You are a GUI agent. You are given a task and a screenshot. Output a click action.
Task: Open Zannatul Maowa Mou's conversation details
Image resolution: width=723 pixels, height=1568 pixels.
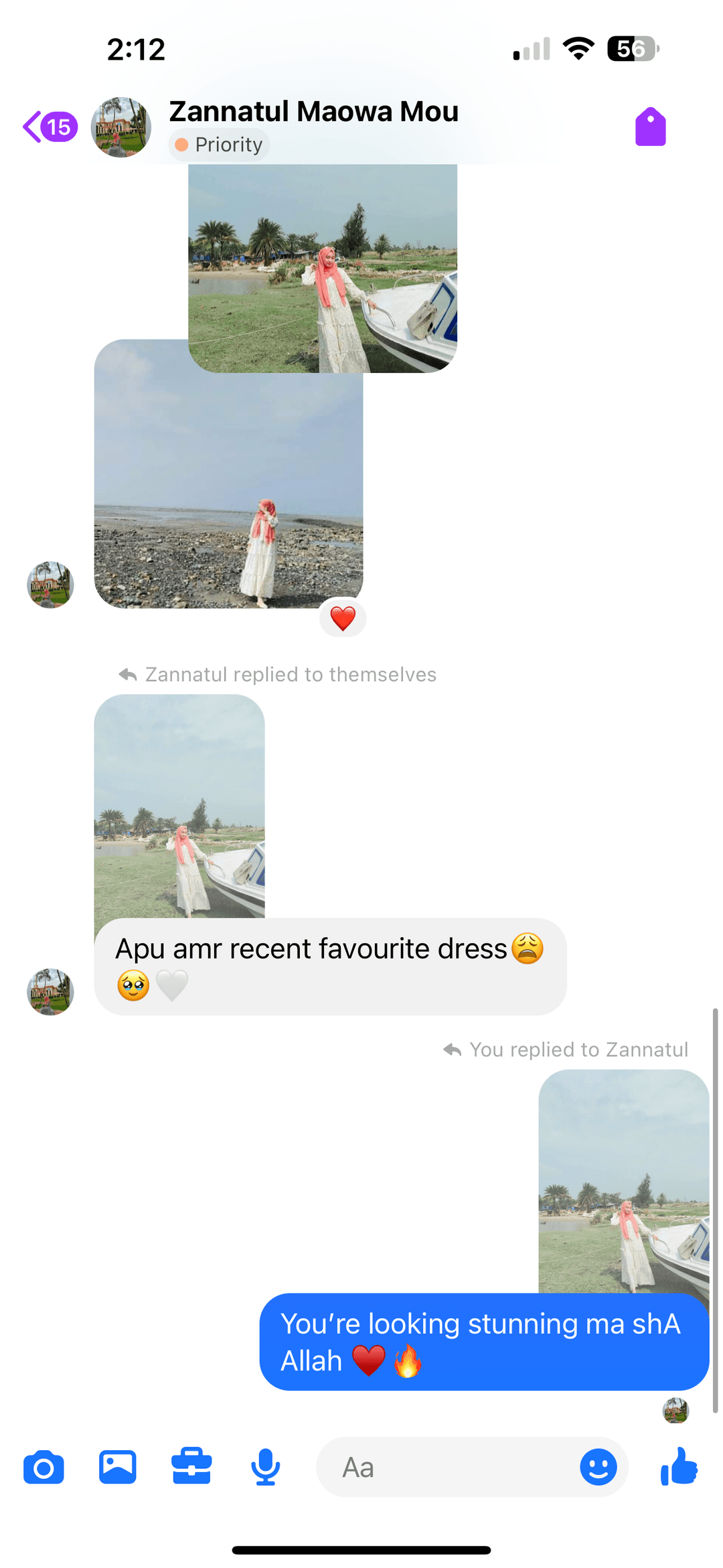coord(313,111)
